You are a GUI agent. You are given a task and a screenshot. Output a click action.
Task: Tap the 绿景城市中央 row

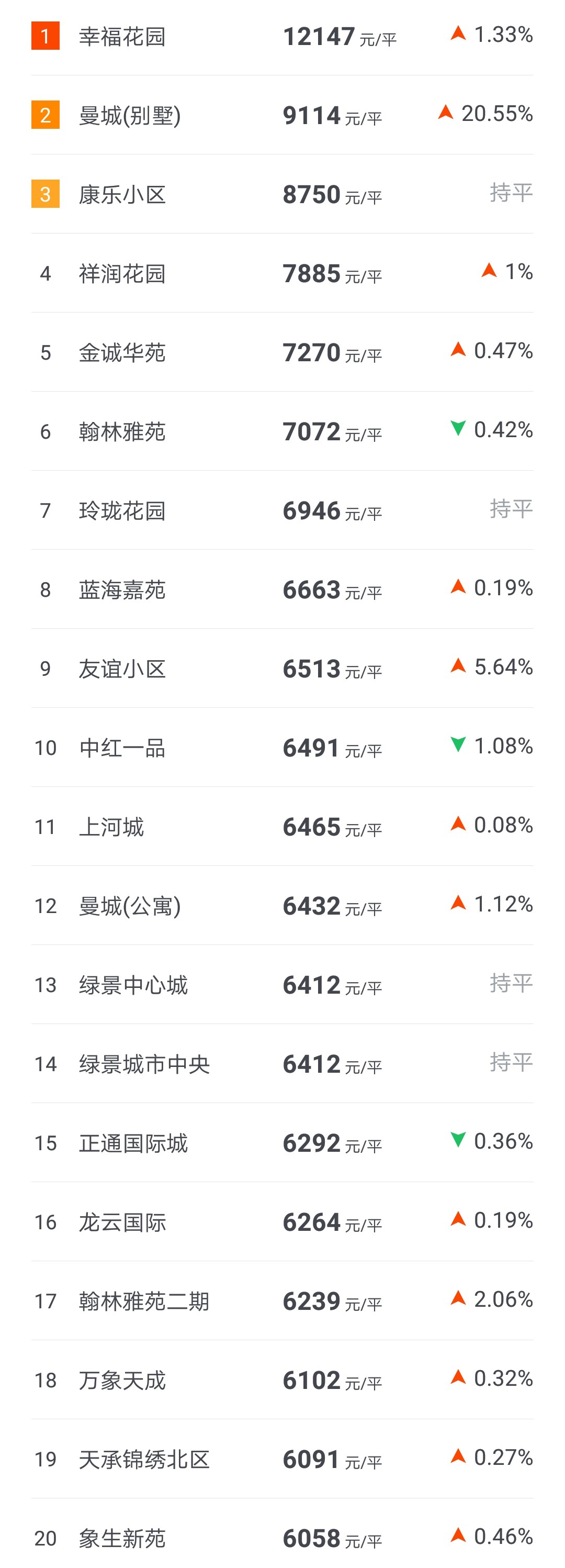pyautogui.click(x=144, y=1064)
